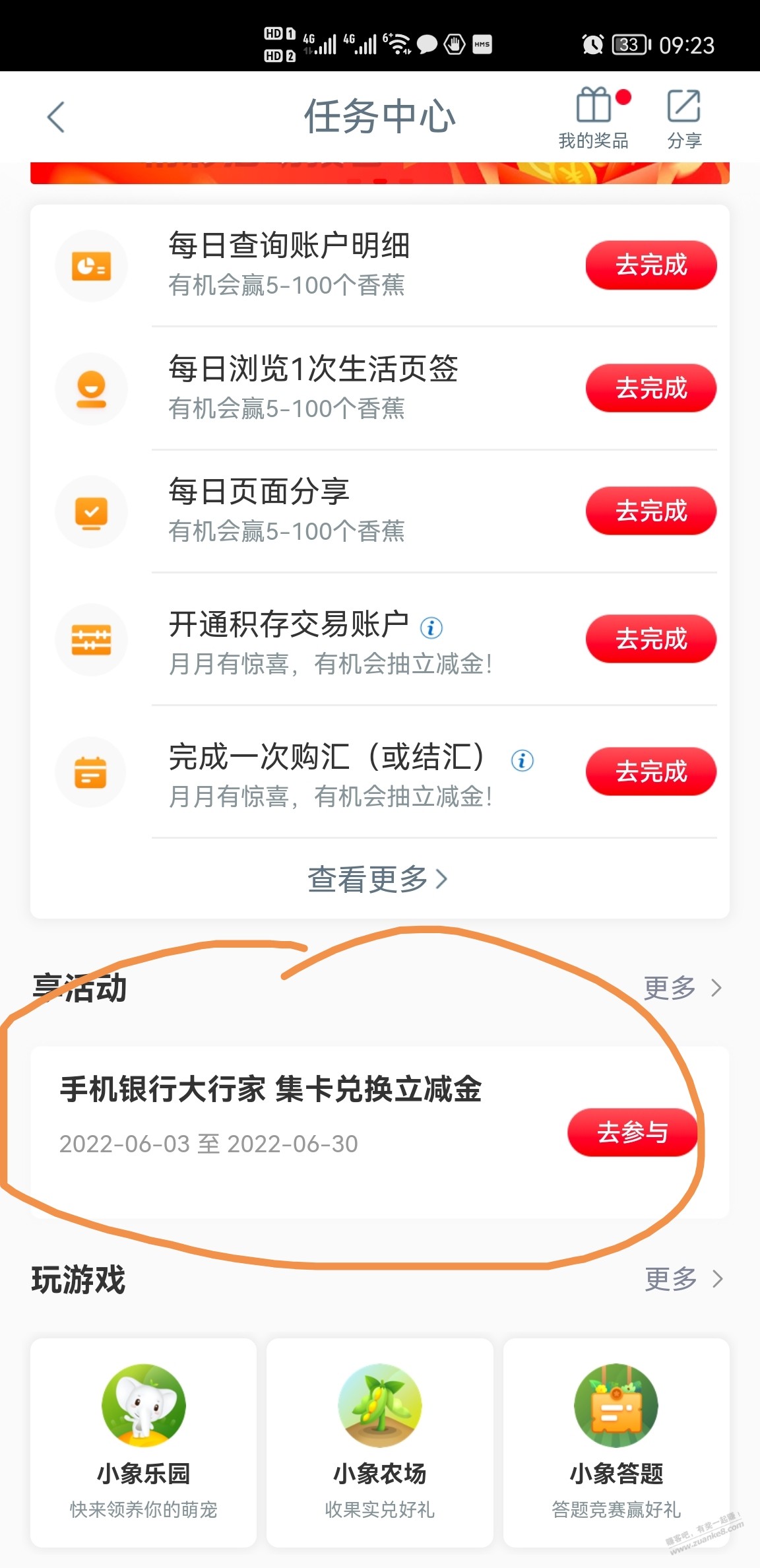
Task: Tap 去完成 for 开通积存交易账户
Action: coord(651,639)
